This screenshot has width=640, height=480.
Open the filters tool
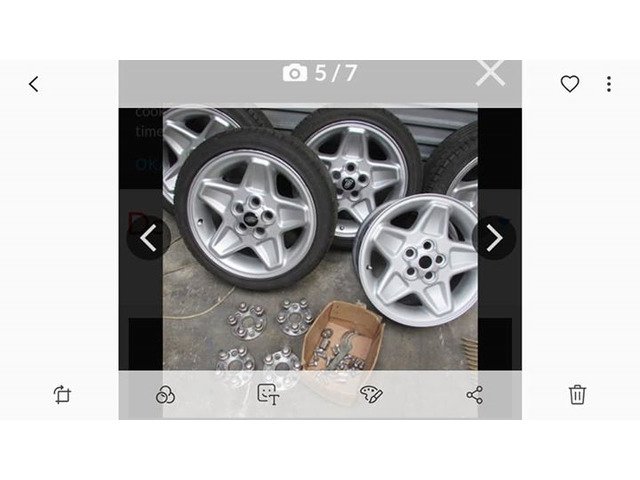pyautogui.click(x=165, y=394)
